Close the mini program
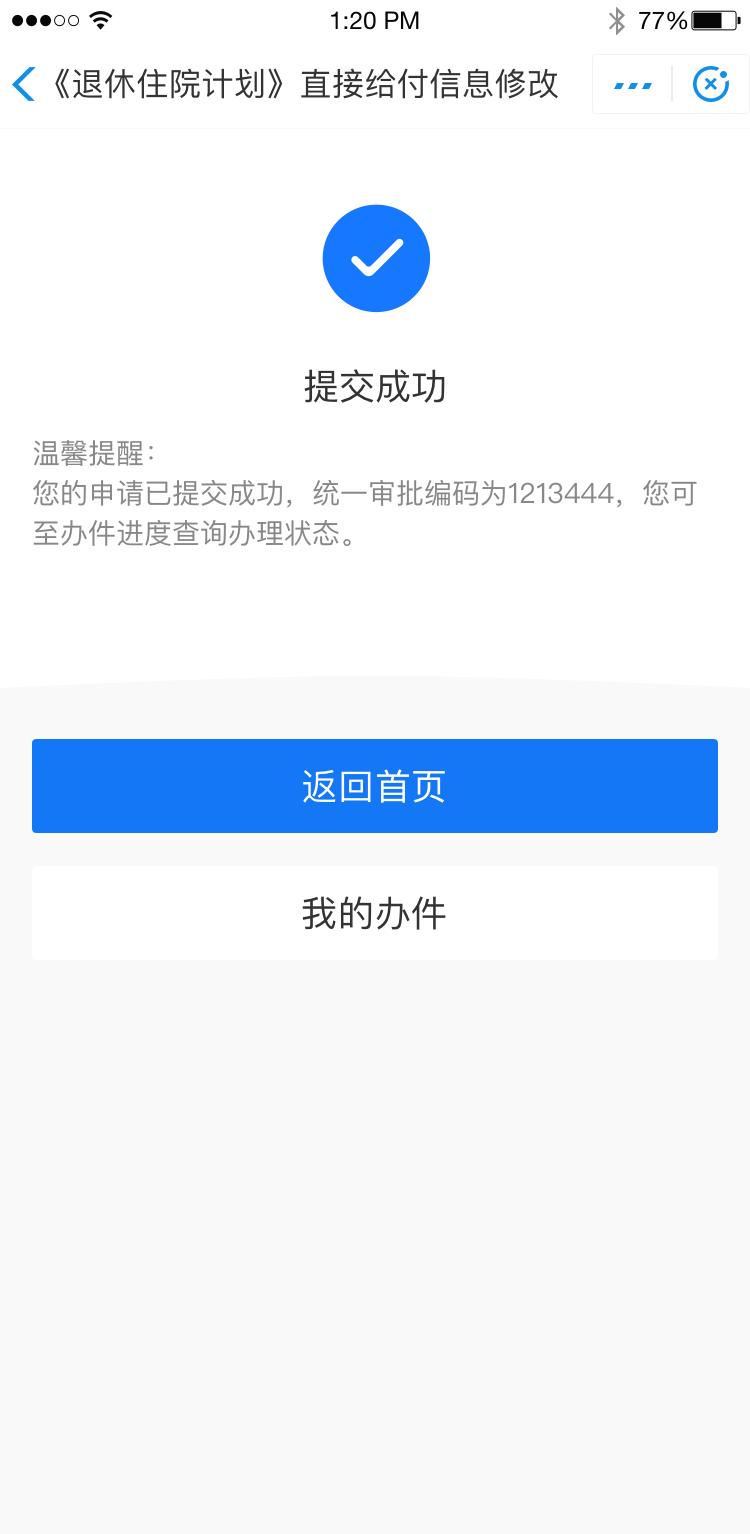Viewport: 750px width, 1534px height. click(x=711, y=85)
